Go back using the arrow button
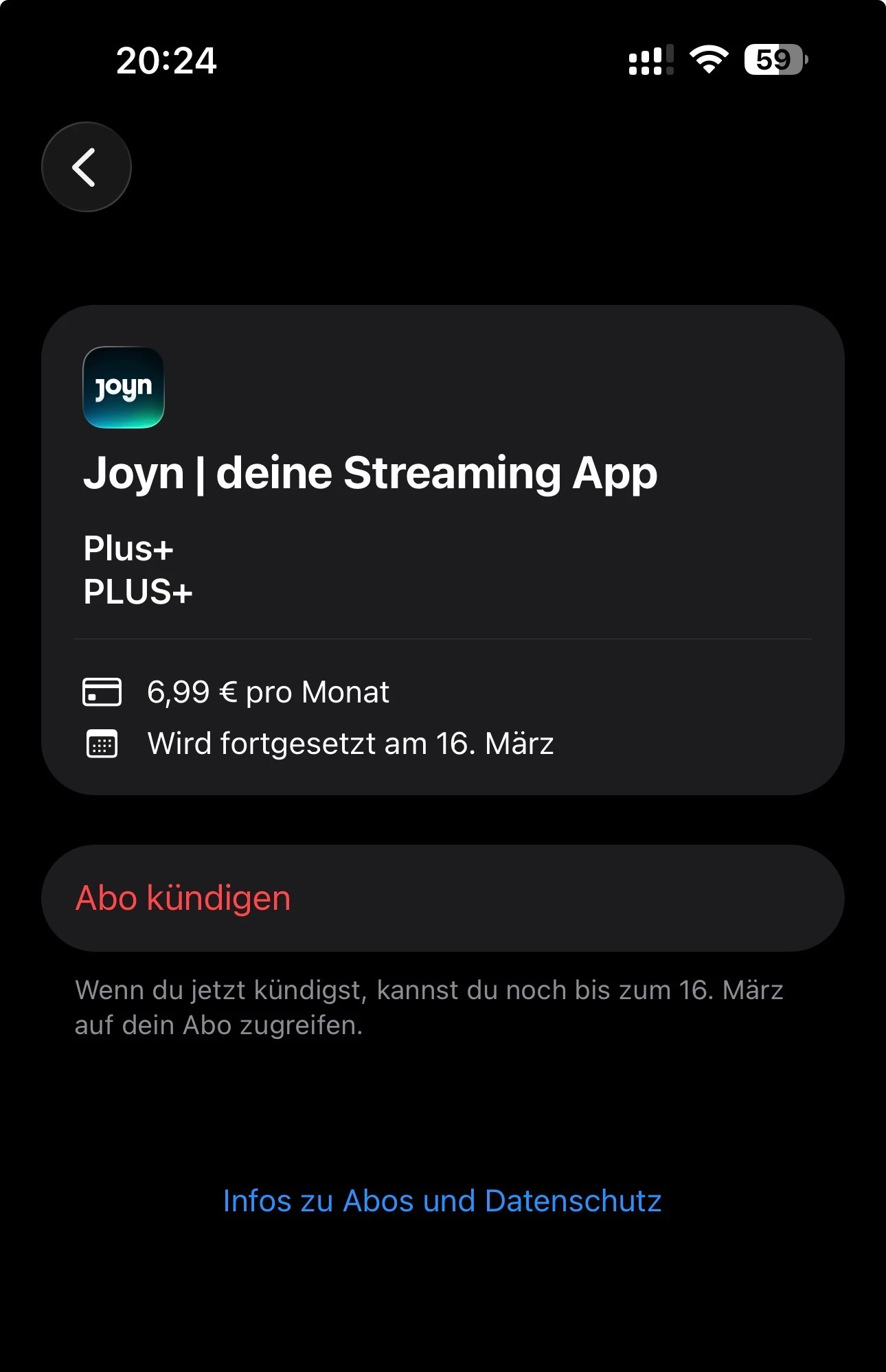The image size is (886, 1372). pyautogui.click(x=86, y=167)
